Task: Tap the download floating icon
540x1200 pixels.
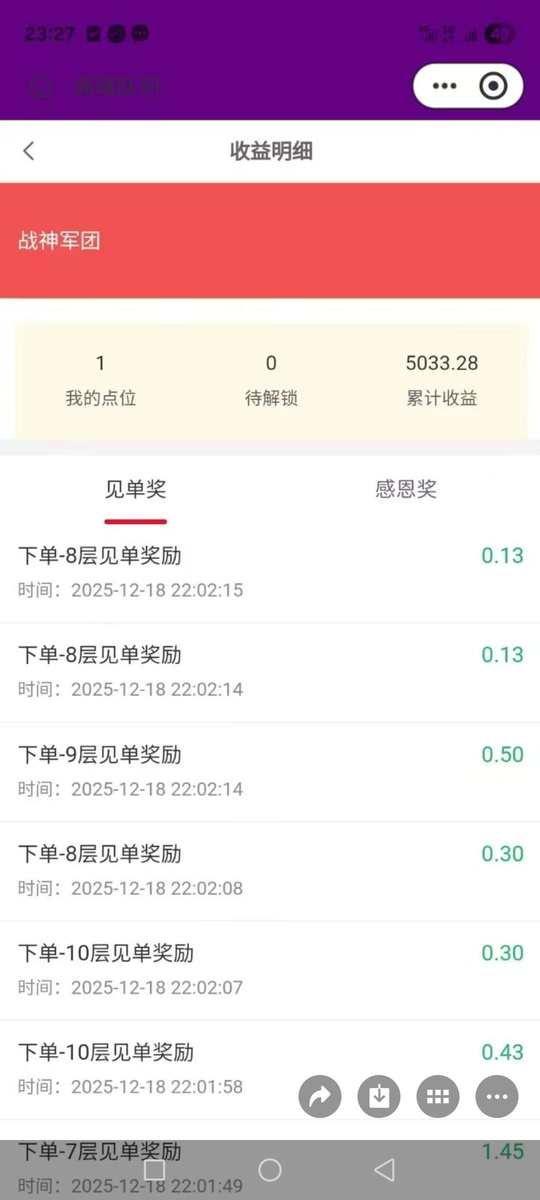Action: click(x=379, y=1096)
